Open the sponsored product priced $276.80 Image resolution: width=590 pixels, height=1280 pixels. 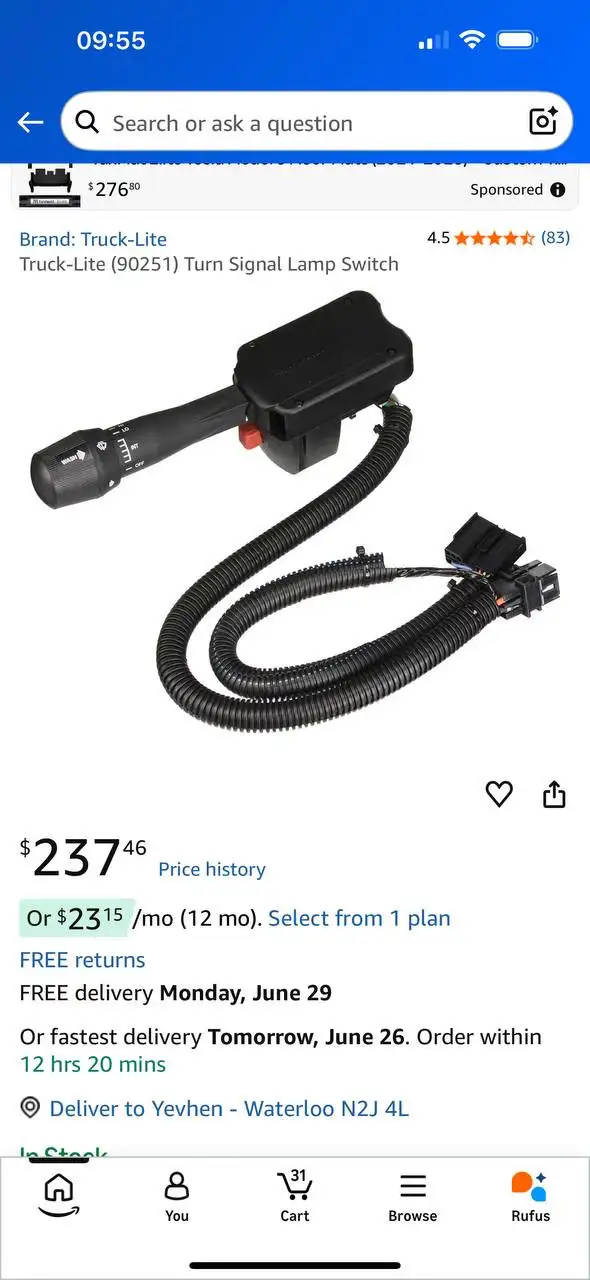click(x=295, y=184)
